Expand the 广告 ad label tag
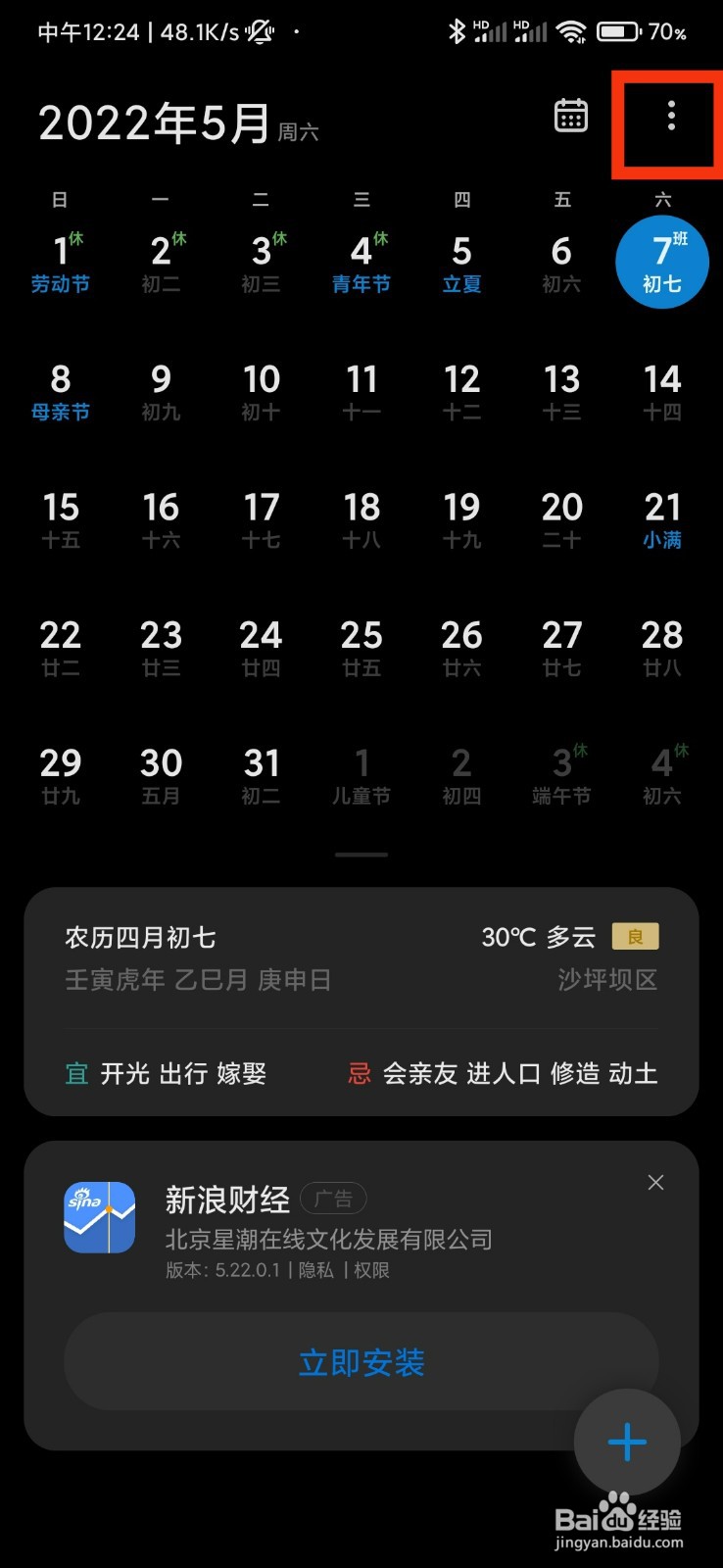 pos(334,1199)
